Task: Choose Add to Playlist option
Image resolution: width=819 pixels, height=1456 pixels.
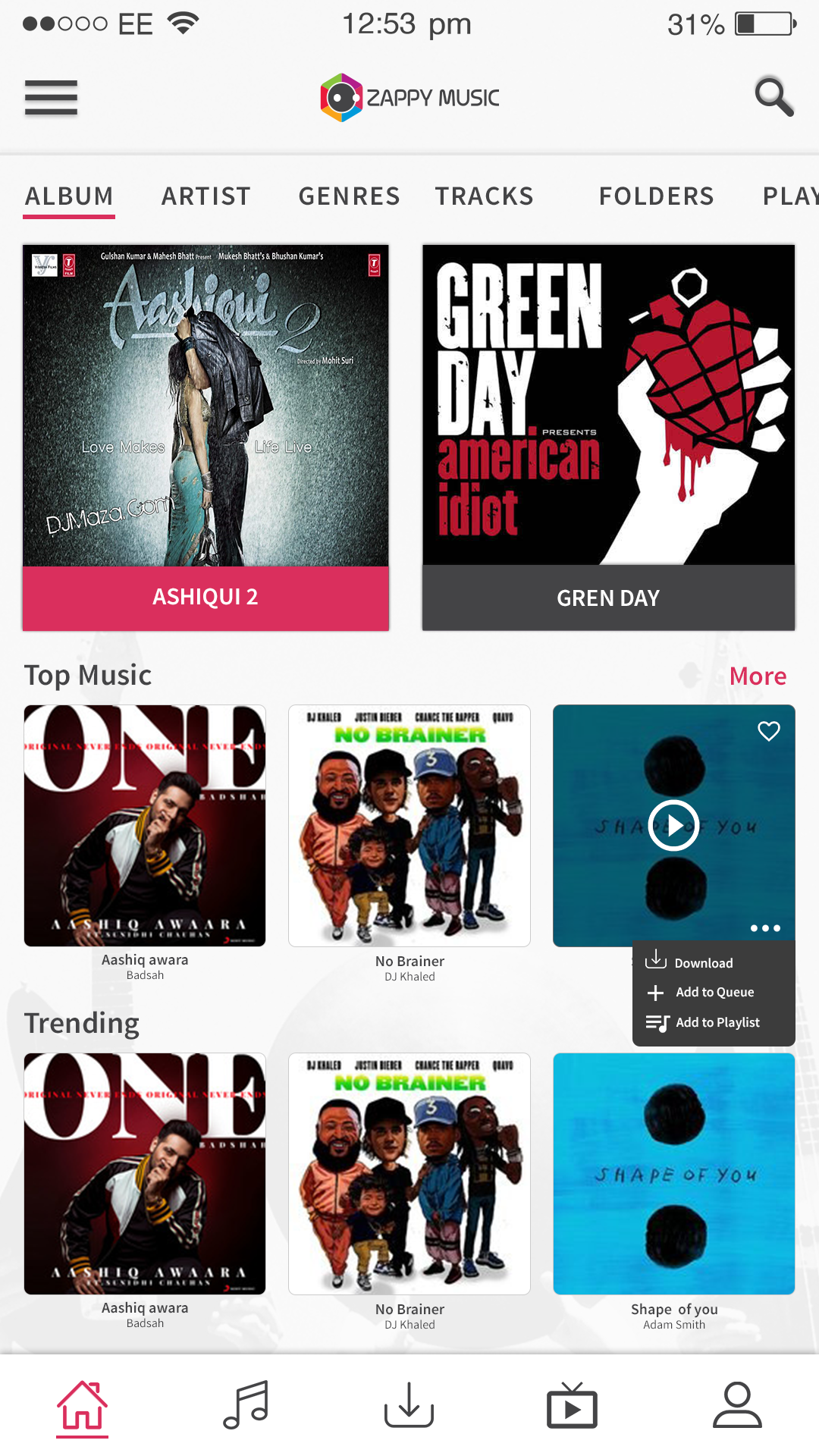Action: click(717, 1022)
